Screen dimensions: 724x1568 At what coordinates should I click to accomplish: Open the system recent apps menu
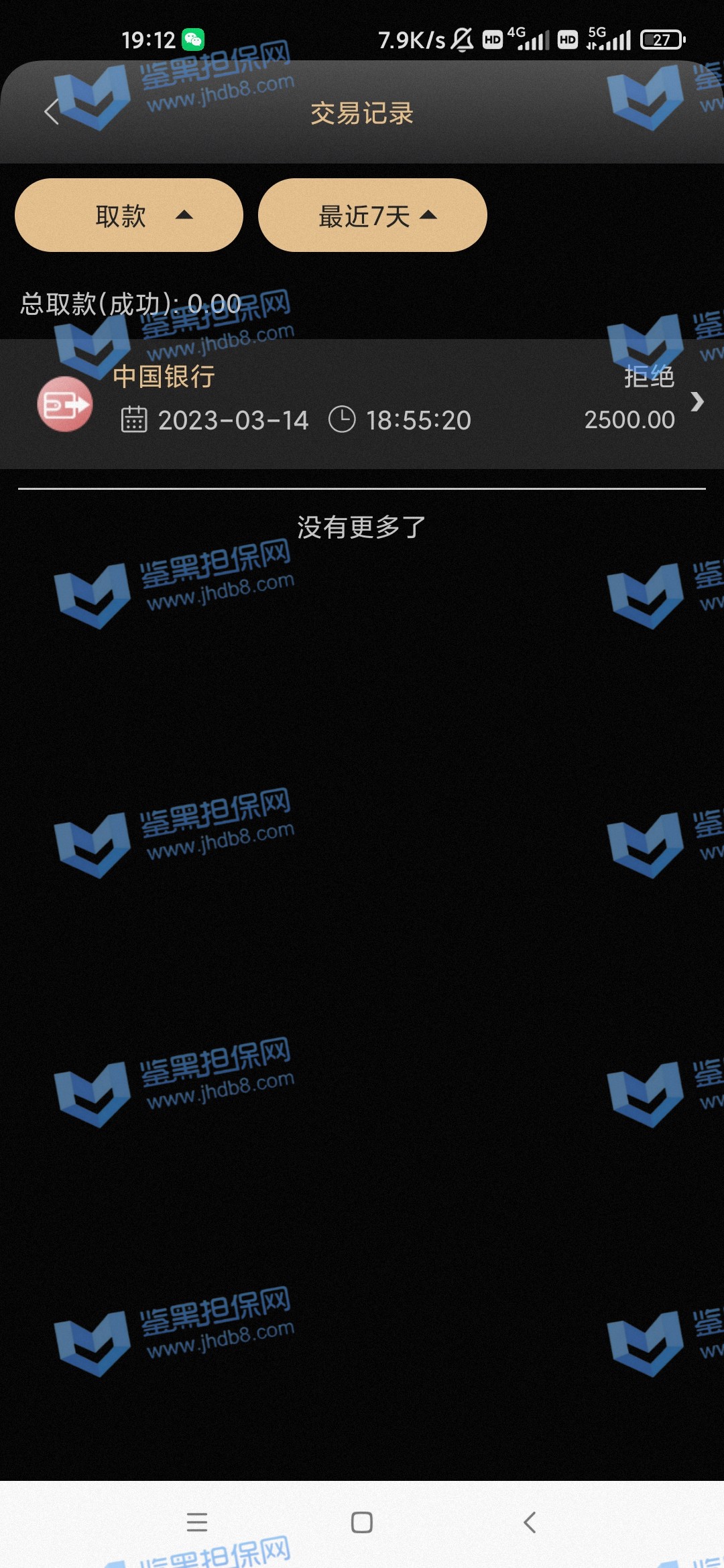tap(196, 1522)
